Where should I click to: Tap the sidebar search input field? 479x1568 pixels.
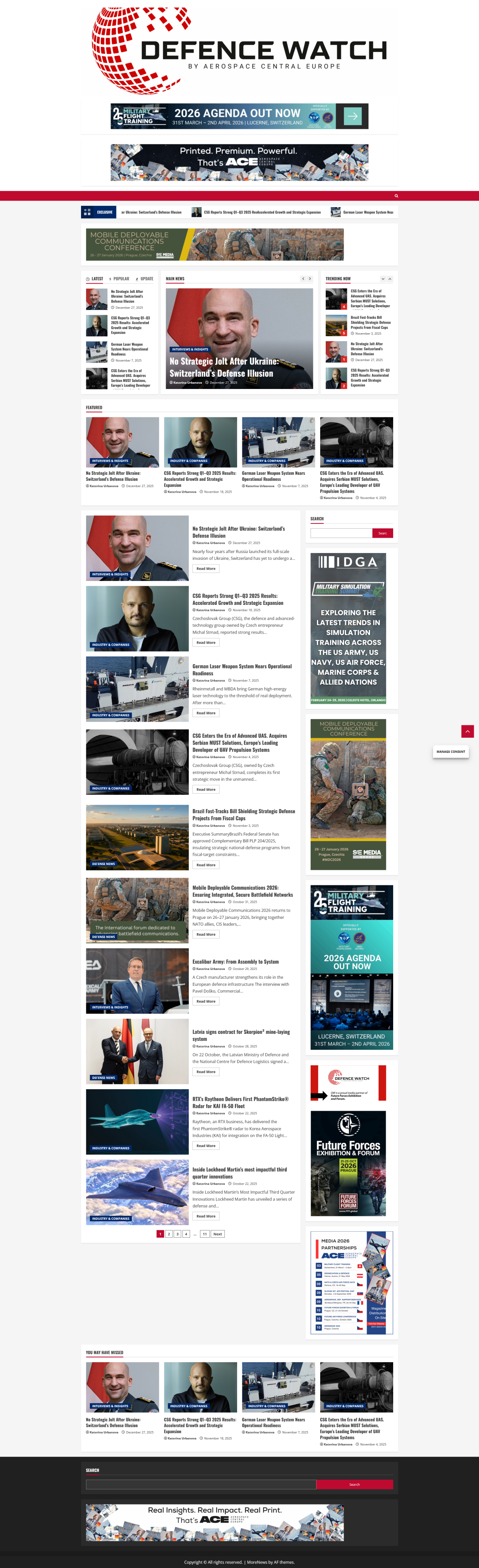(x=341, y=533)
